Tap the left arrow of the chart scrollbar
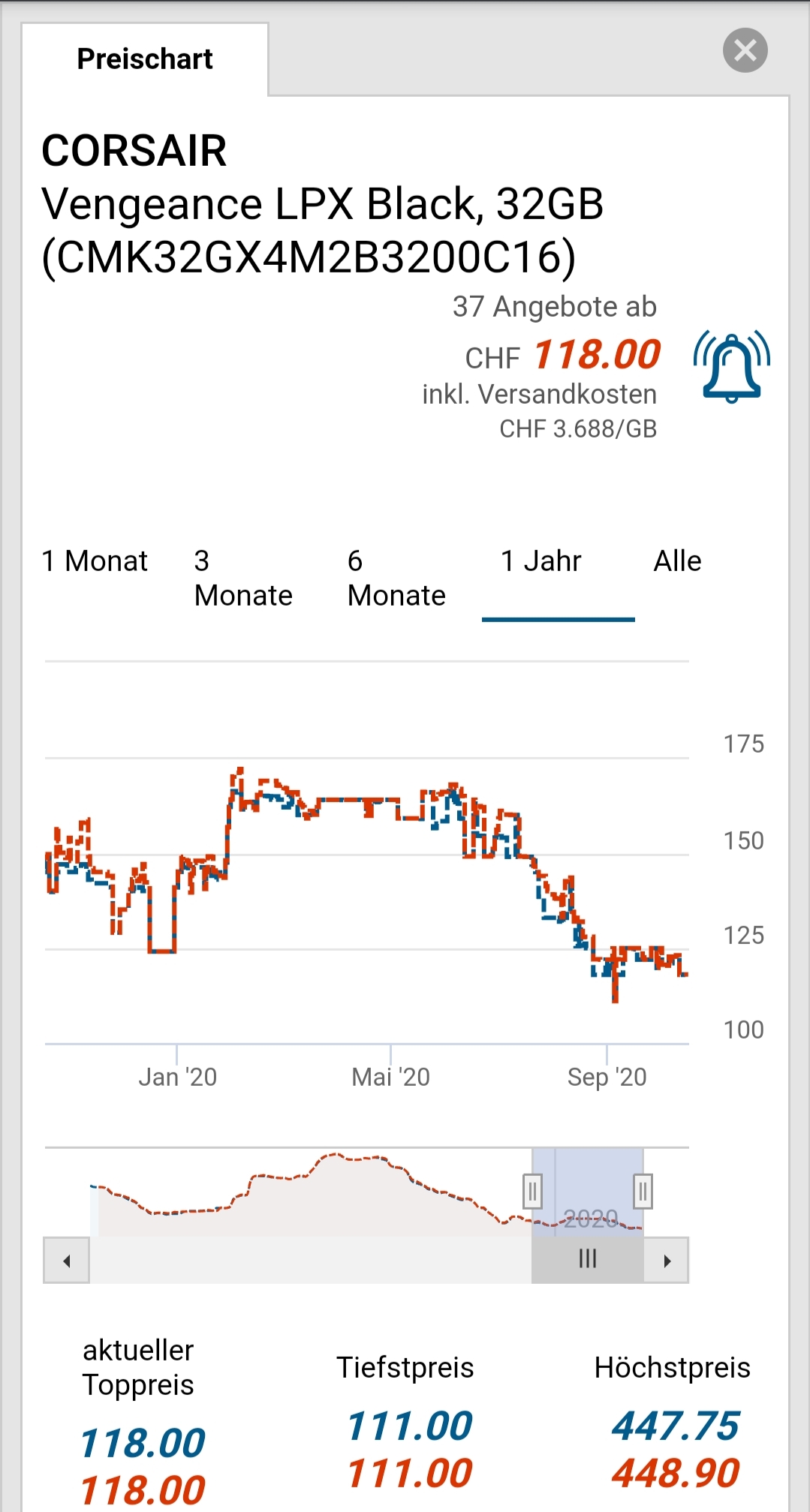 pos(67,1261)
